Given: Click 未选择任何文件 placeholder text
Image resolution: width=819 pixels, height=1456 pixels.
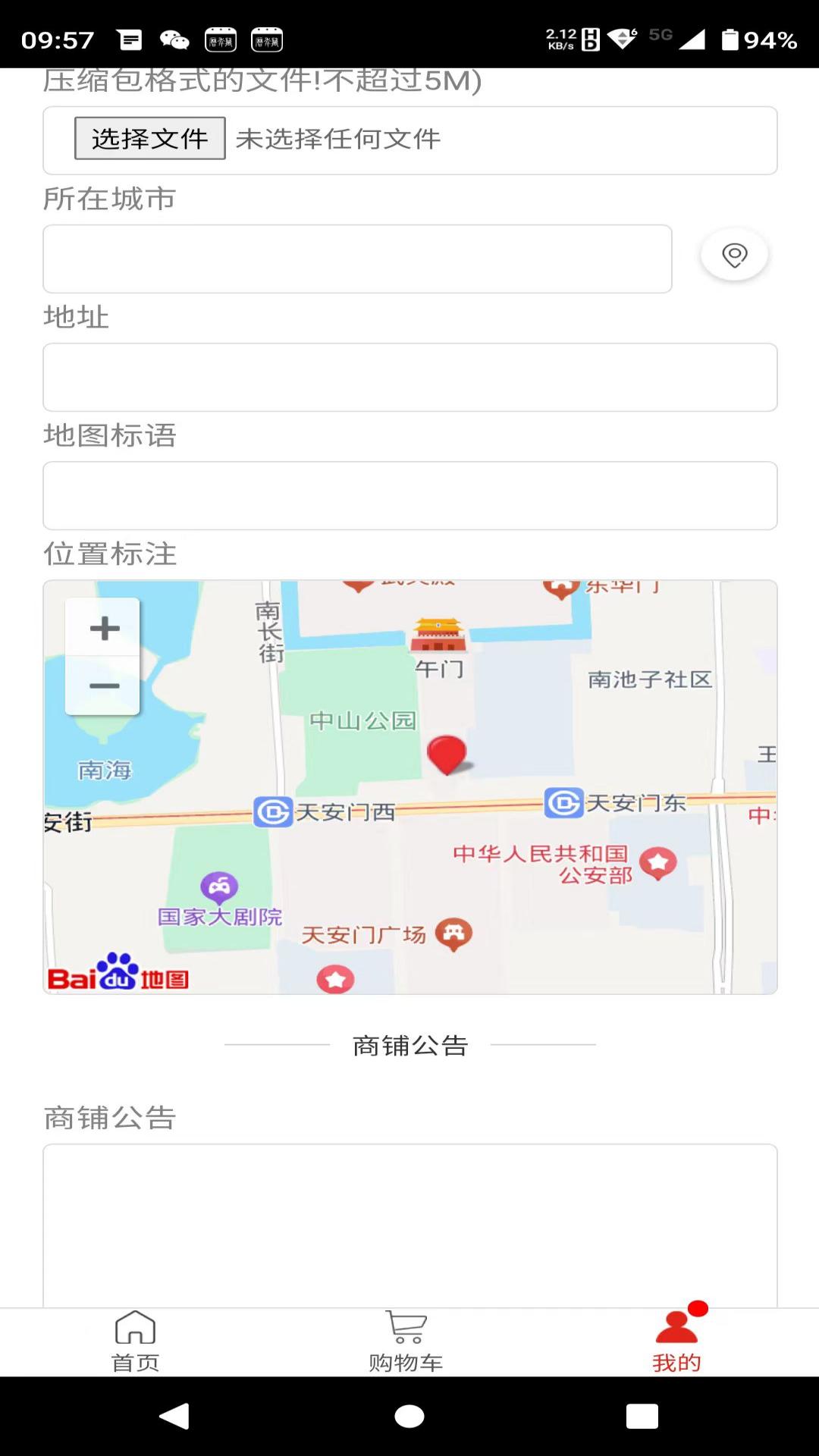Looking at the screenshot, I should pos(339,140).
